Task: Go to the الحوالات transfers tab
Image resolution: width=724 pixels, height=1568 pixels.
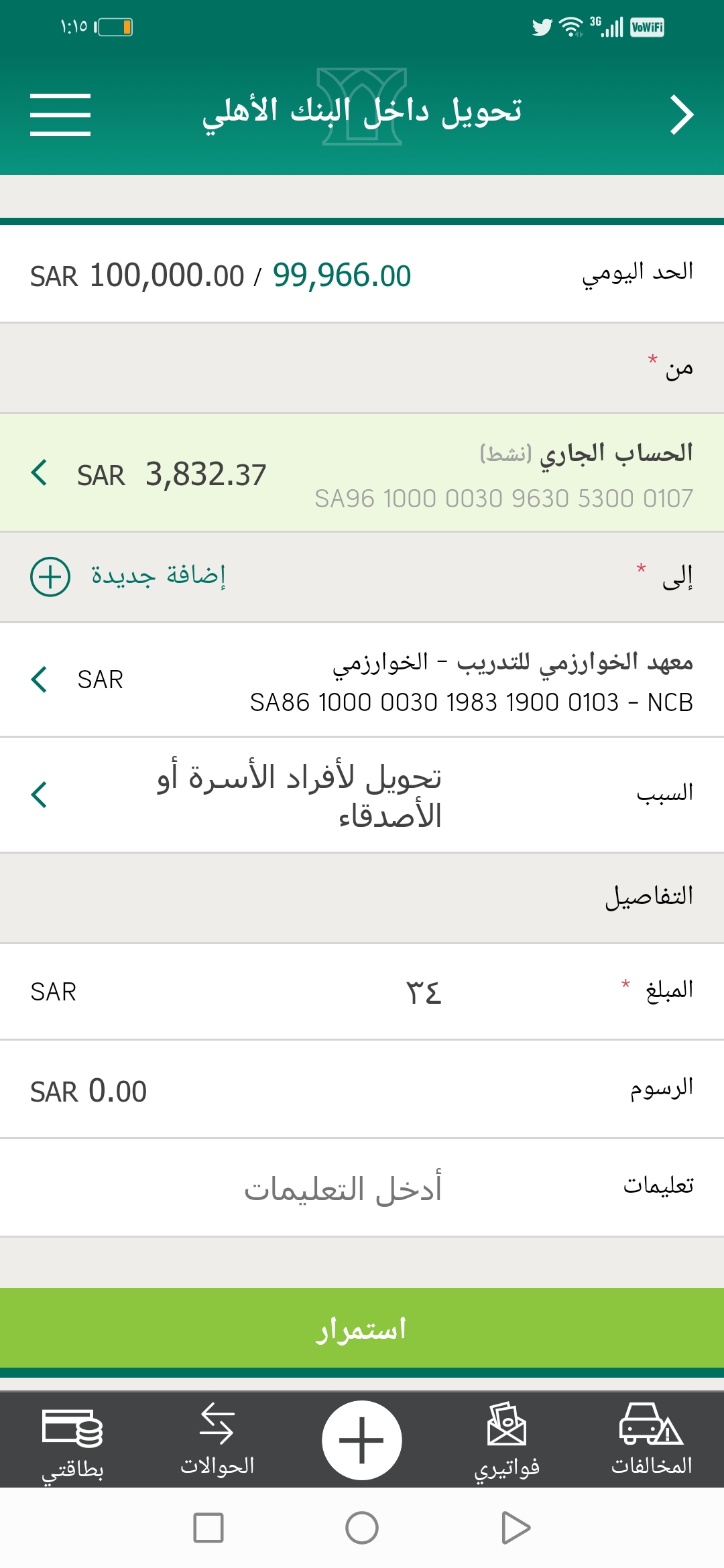Action: 217,1441
